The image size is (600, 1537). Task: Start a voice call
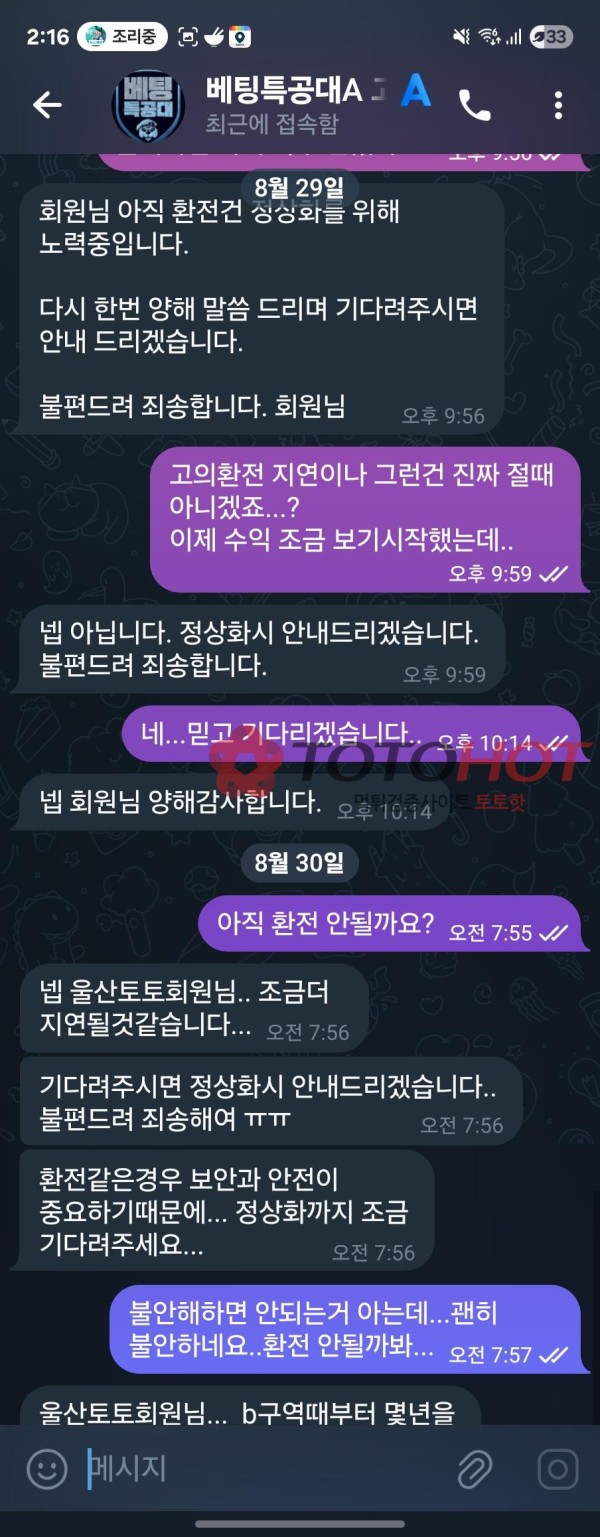click(x=474, y=104)
